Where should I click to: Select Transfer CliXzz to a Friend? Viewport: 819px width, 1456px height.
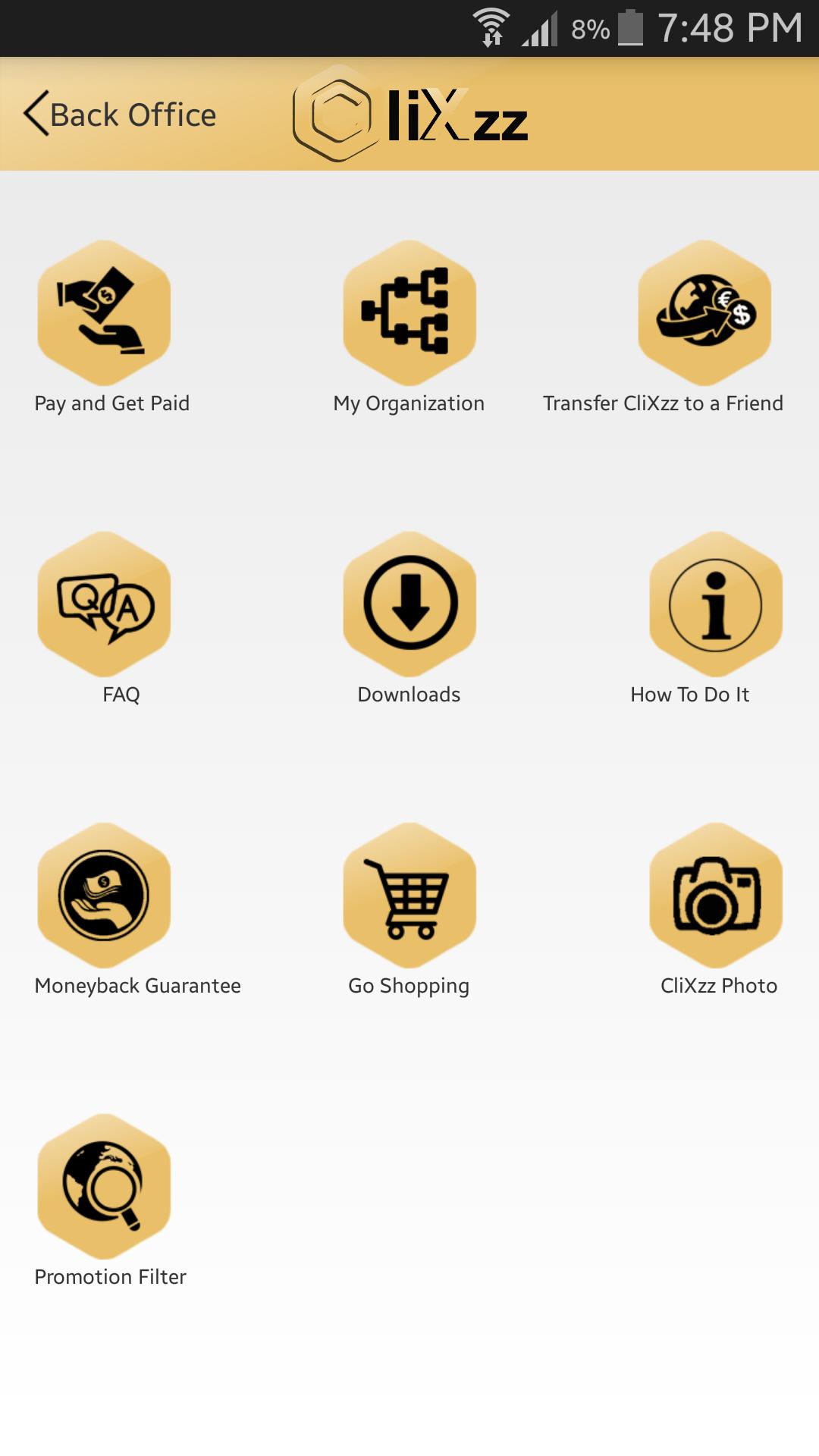click(704, 312)
